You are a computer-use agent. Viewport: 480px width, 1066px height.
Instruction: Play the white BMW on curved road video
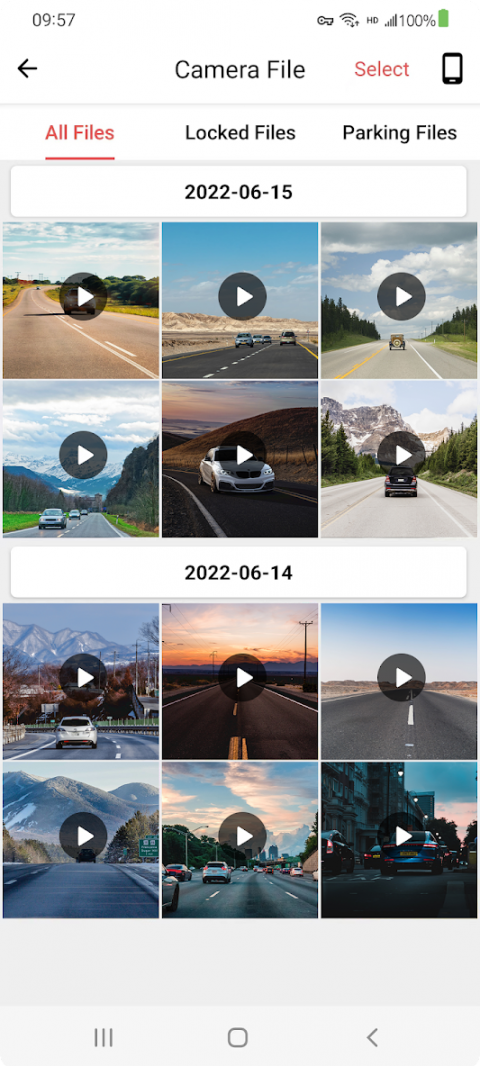pos(240,459)
